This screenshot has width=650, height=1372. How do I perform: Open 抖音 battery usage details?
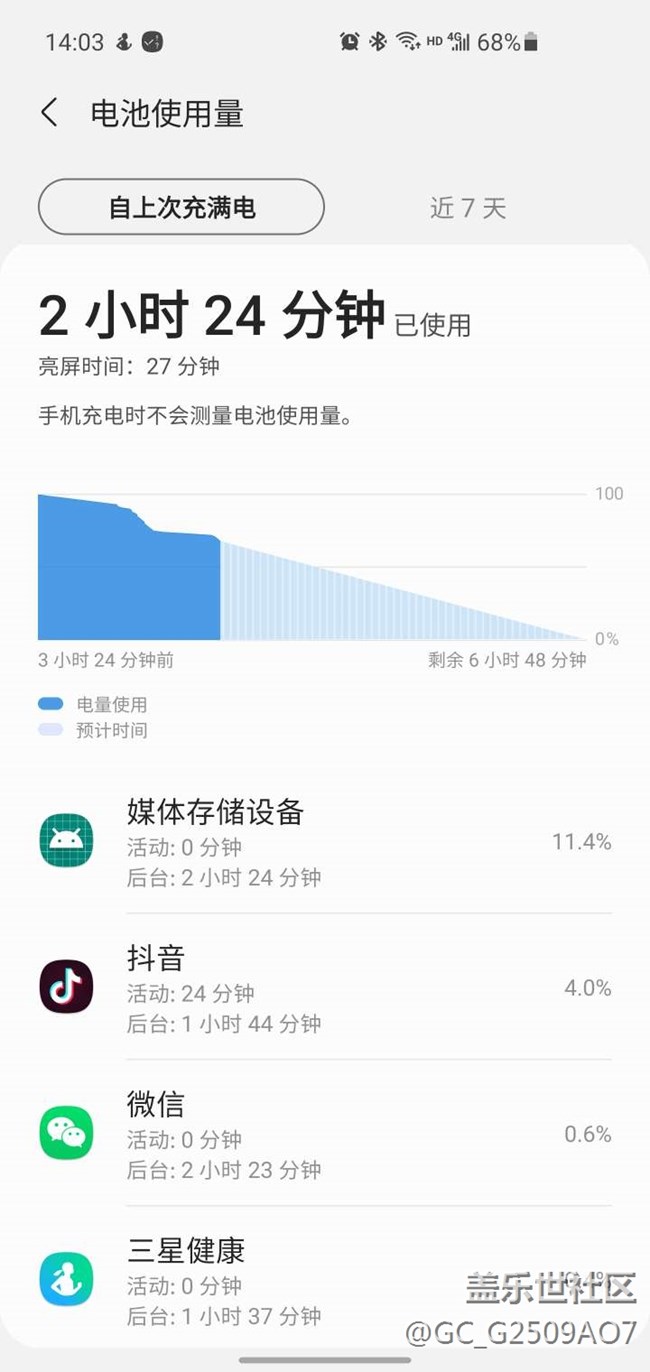click(x=325, y=988)
